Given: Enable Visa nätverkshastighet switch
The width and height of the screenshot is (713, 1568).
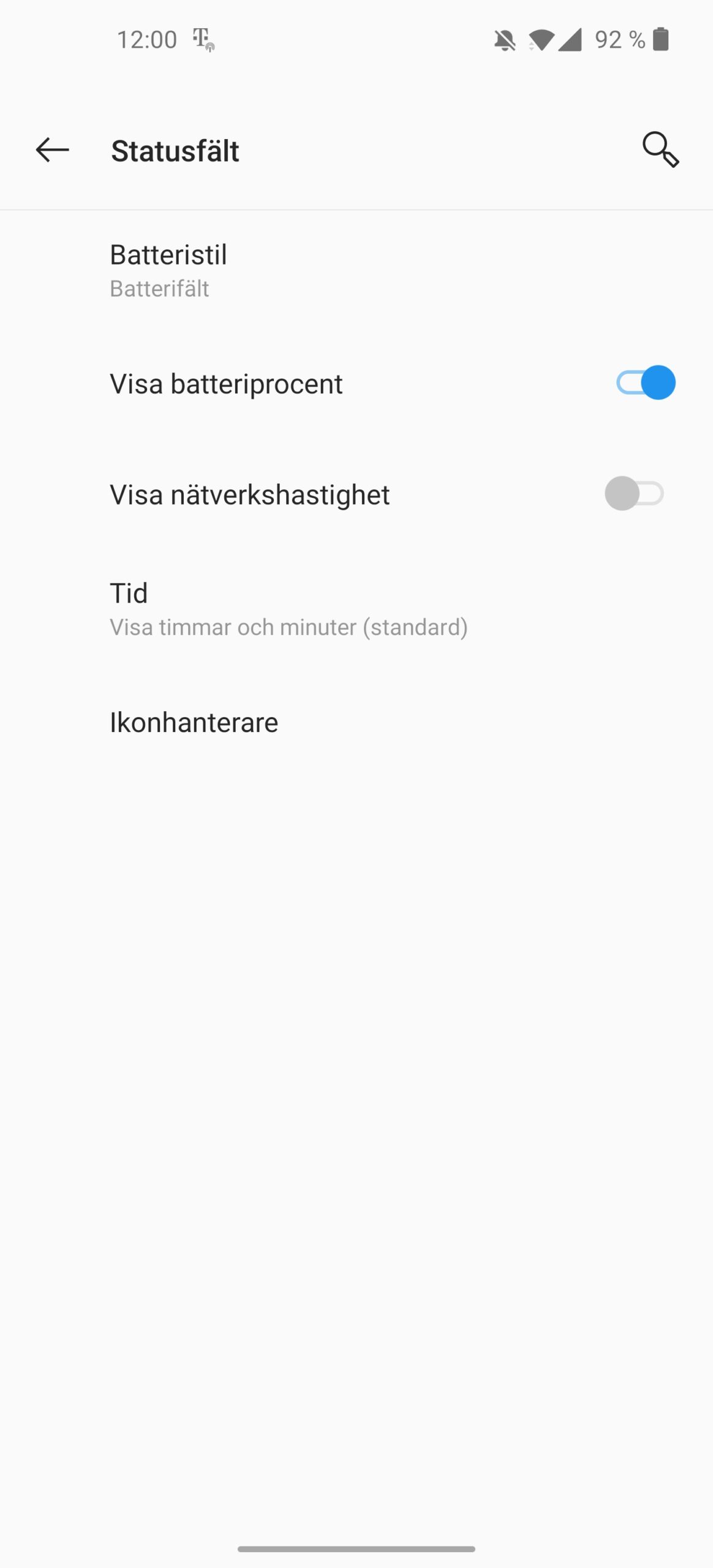Looking at the screenshot, I should (634, 494).
